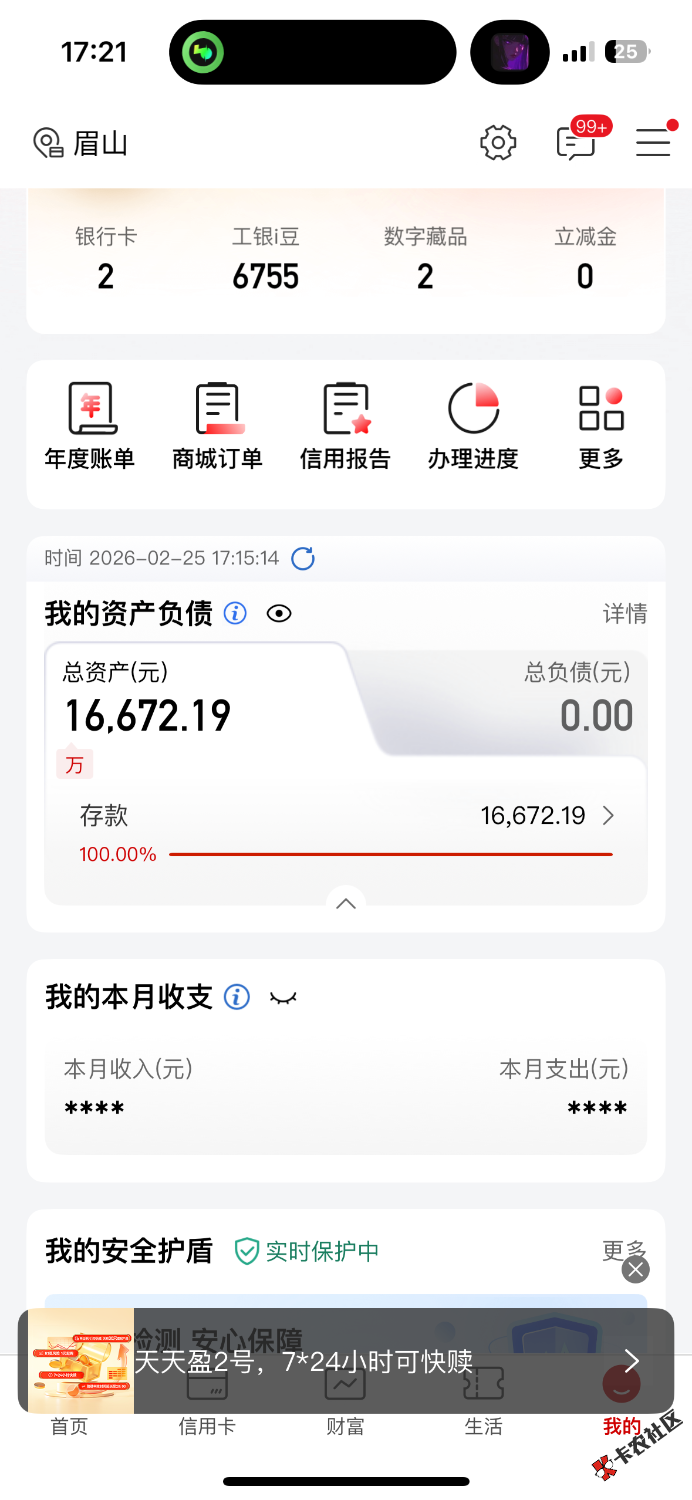Open the settings gear icon

[498, 143]
